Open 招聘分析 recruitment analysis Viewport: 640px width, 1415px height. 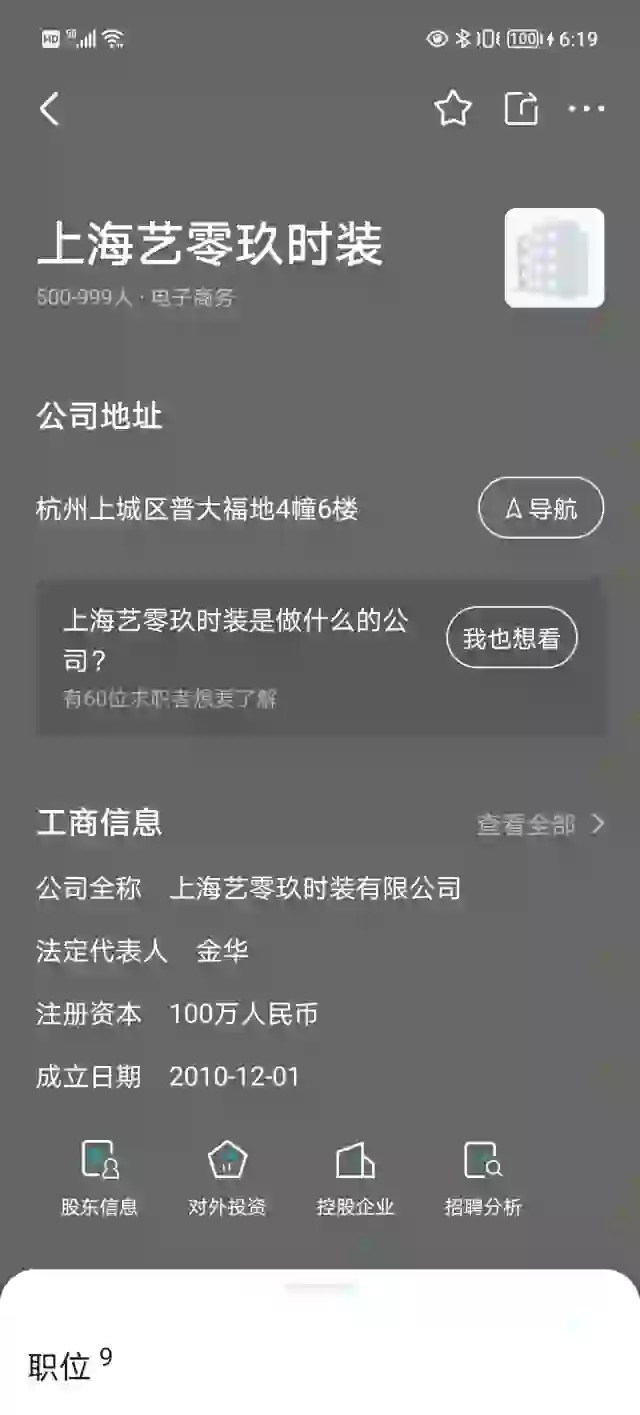(483, 1178)
